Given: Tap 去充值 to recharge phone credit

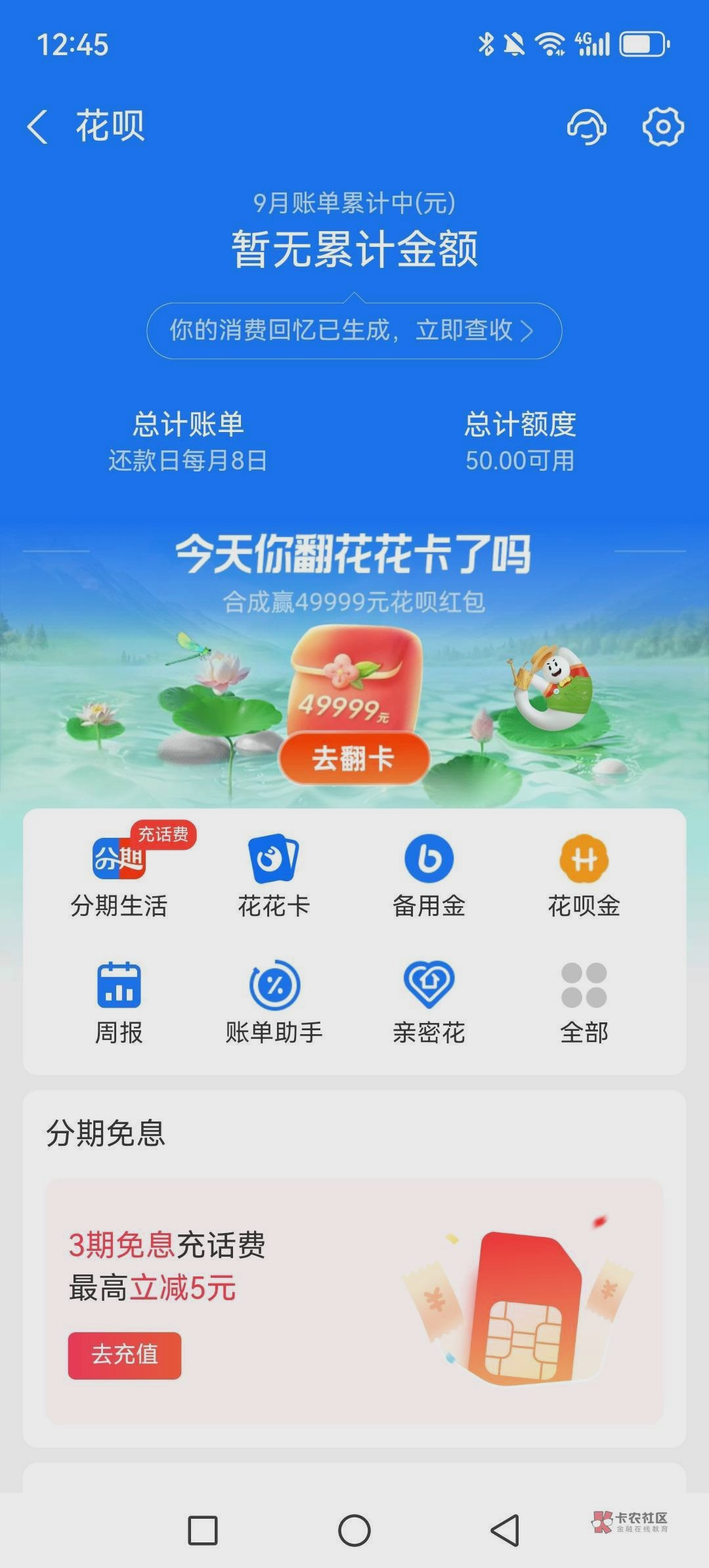Looking at the screenshot, I should (125, 1354).
